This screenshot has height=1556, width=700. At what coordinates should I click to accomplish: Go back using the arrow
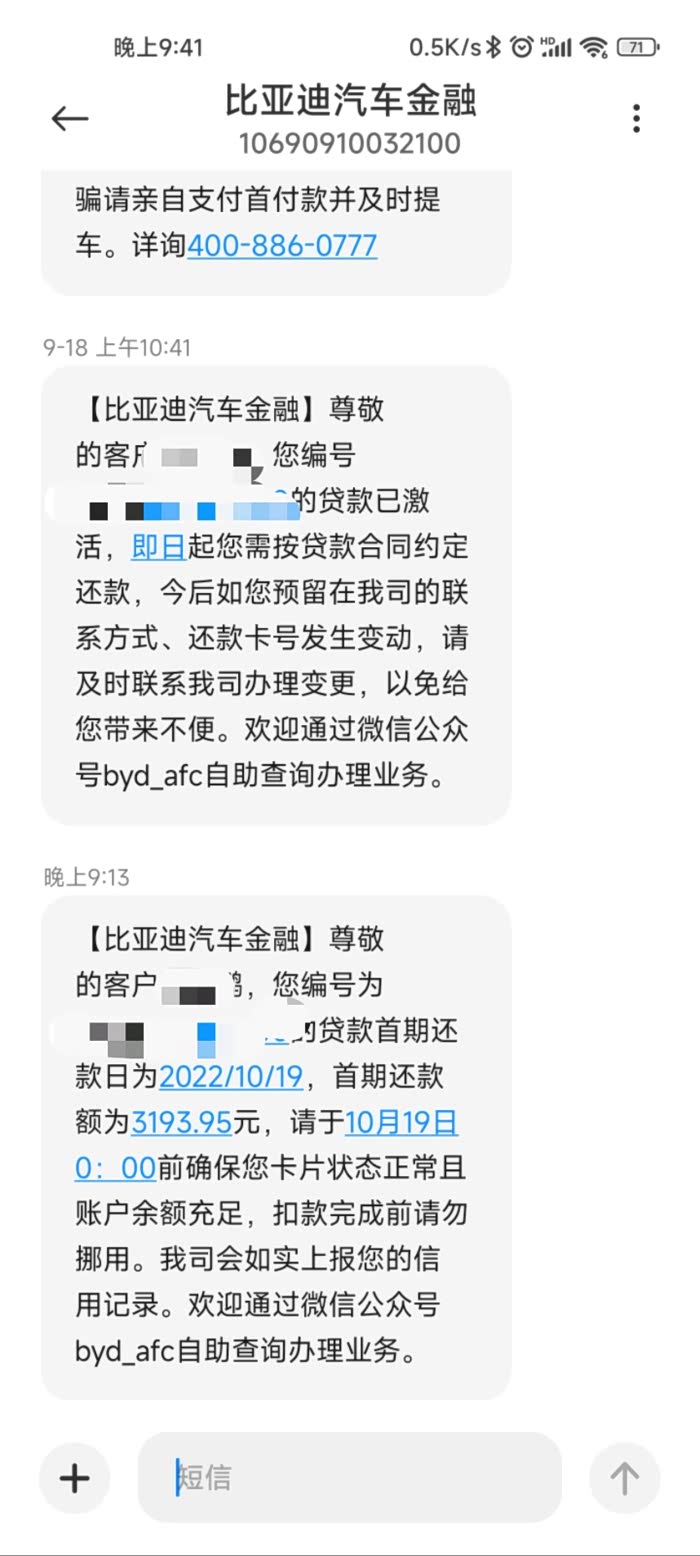(70, 119)
